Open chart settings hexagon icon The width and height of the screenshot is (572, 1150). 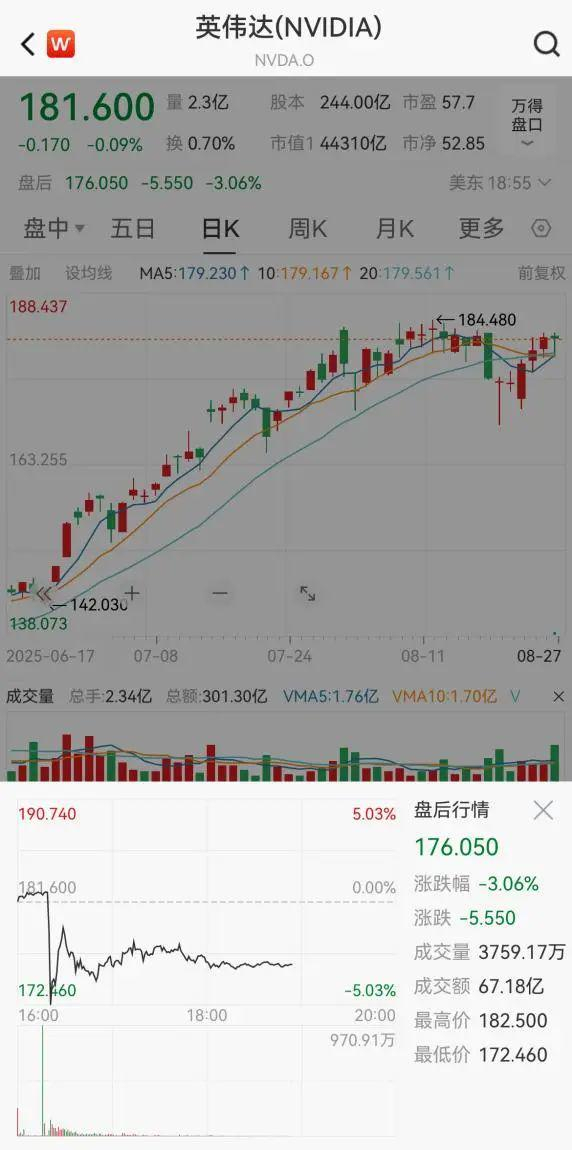pos(541,229)
